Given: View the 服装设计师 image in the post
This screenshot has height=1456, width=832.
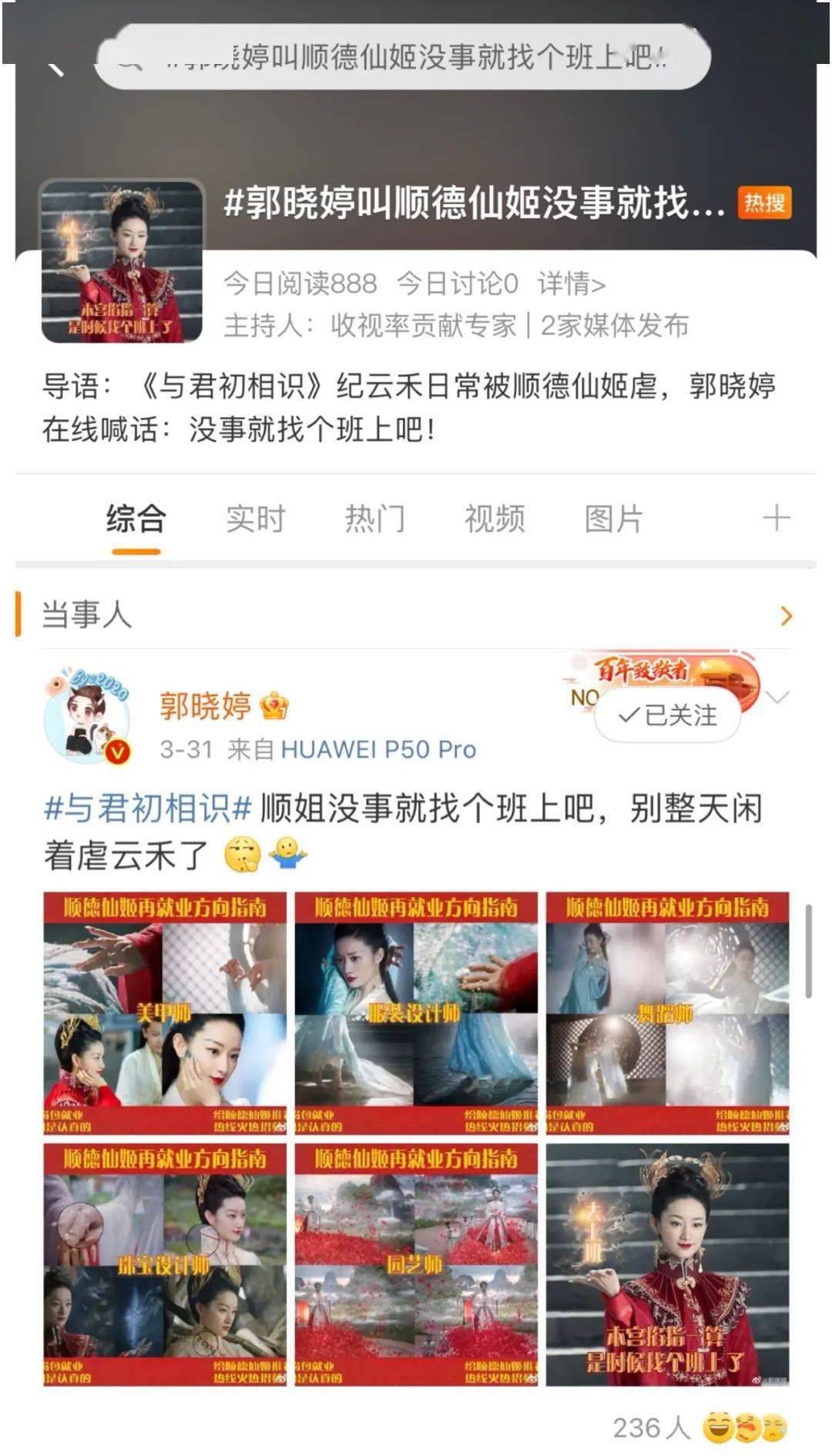Looking at the screenshot, I should (415, 1012).
